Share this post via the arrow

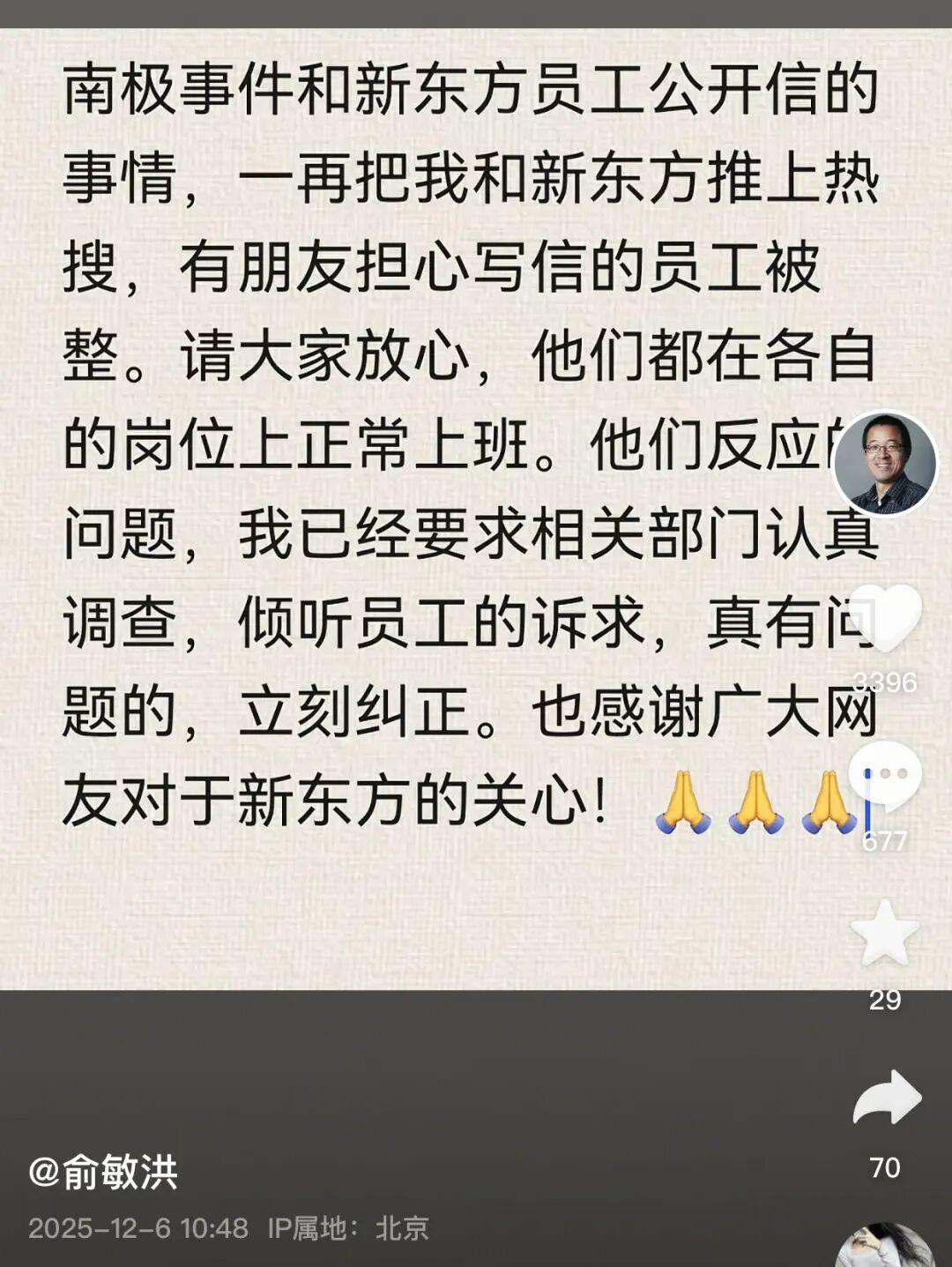[x=886, y=1099]
